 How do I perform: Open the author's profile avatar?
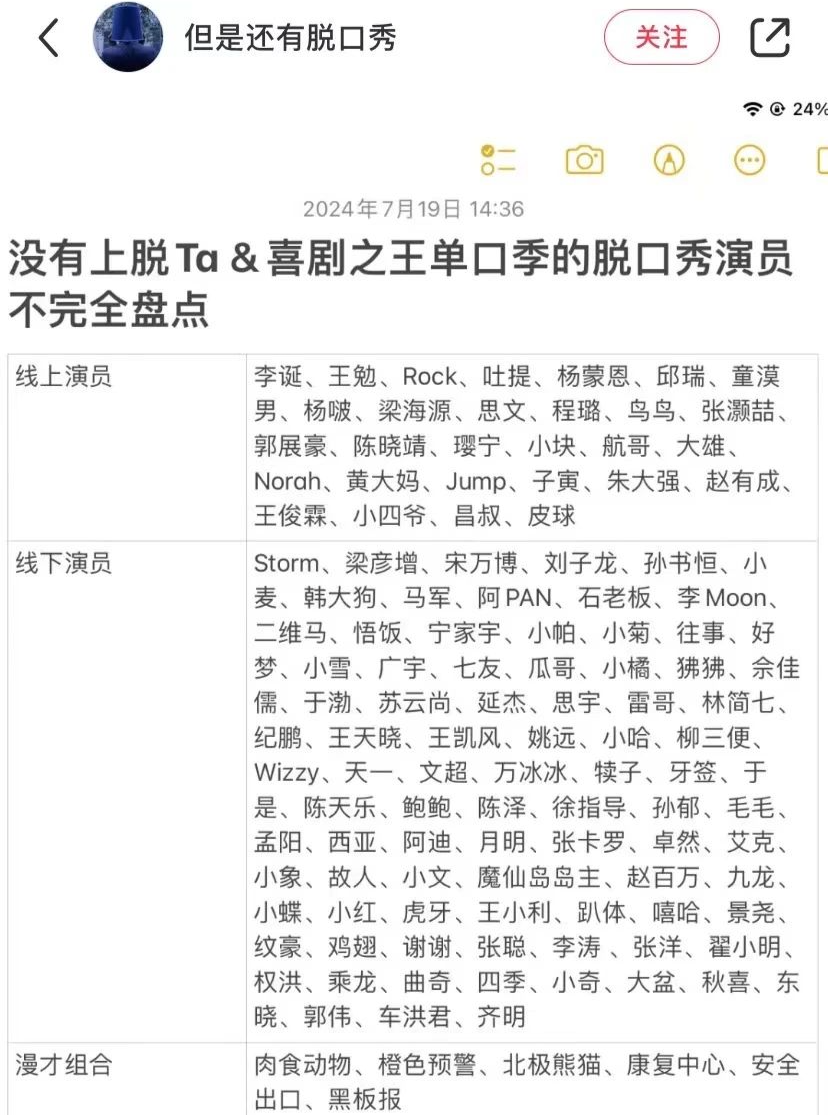(x=128, y=38)
